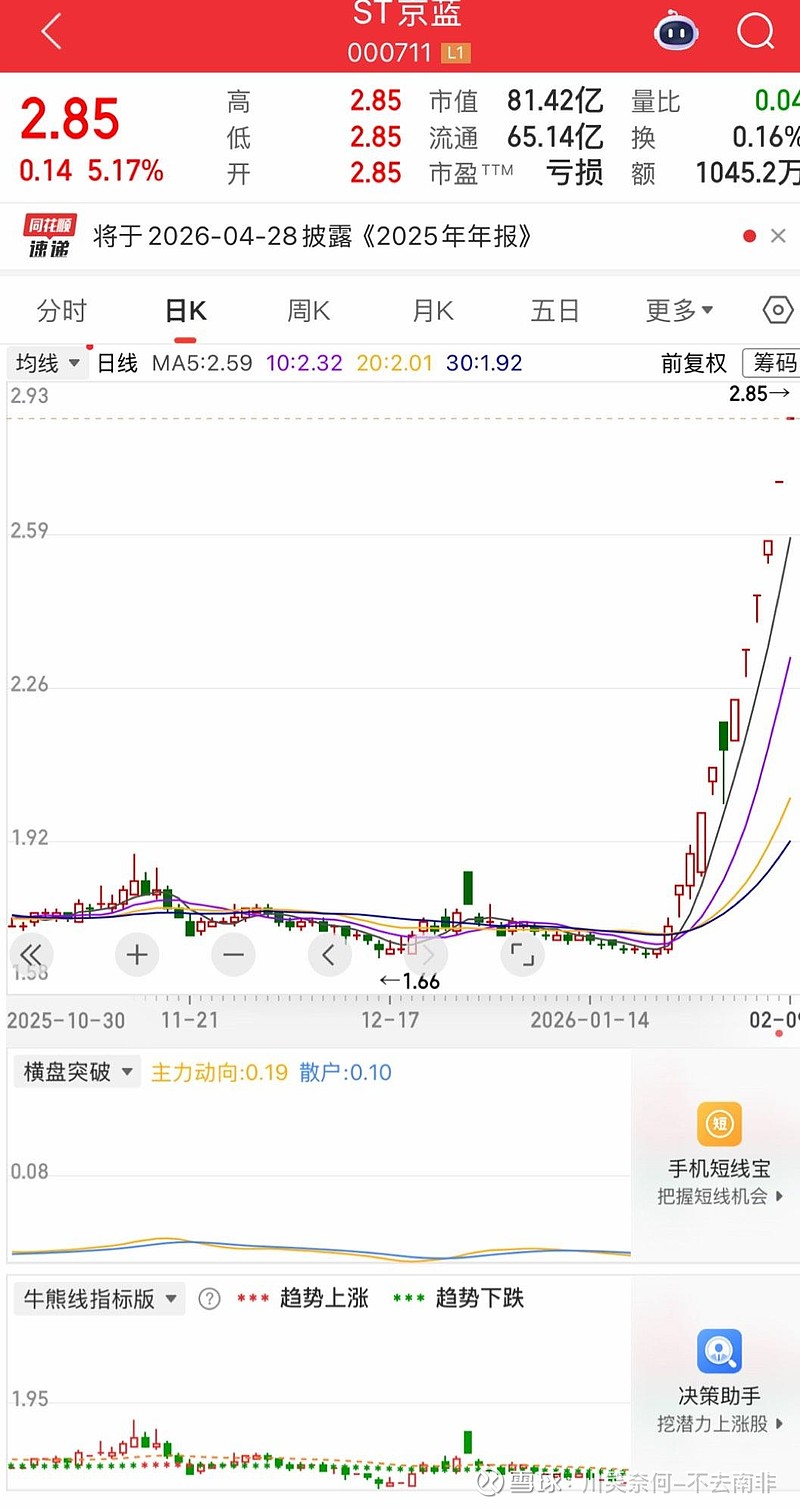
Task: Tap the zoom-in plus icon on the chart
Action: click(136, 955)
